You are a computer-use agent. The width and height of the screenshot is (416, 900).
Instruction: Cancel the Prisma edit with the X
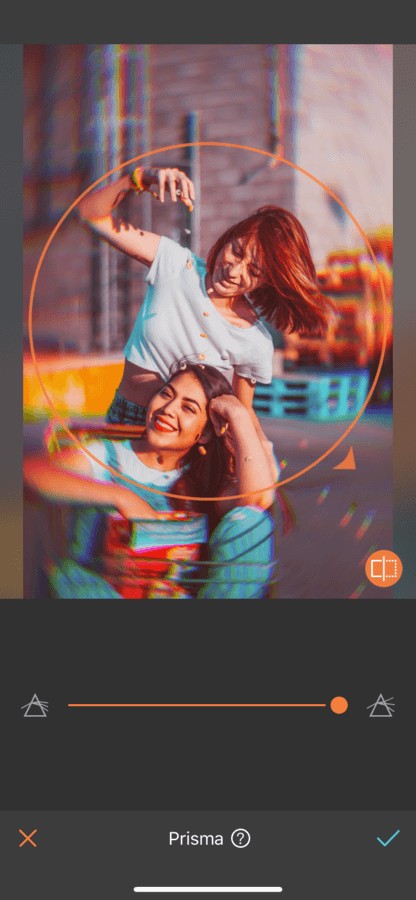pyautogui.click(x=28, y=839)
